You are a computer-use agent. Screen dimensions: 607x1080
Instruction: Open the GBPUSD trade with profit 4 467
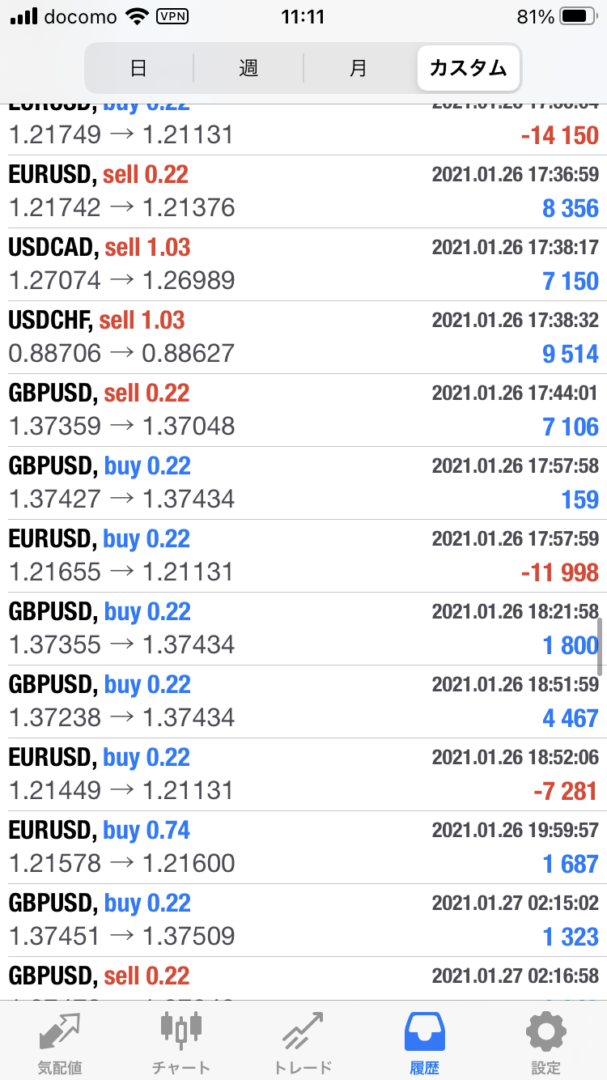point(303,702)
